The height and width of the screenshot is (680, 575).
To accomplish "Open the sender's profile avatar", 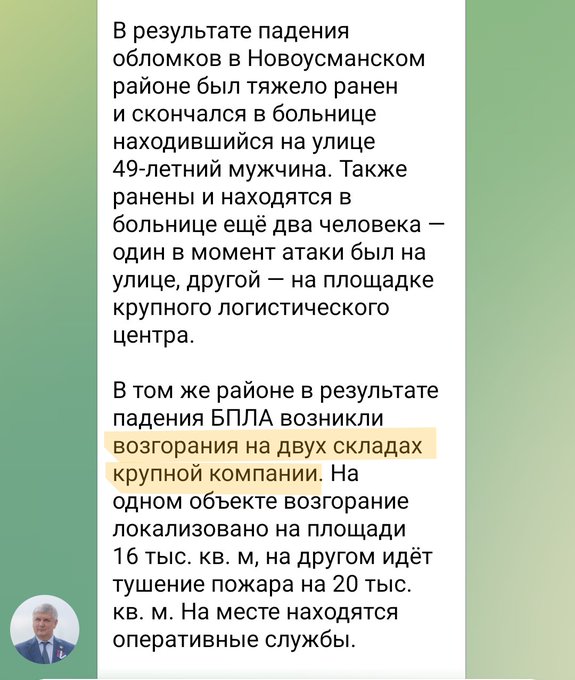I will pyautogui.click(x=45, y=629).
